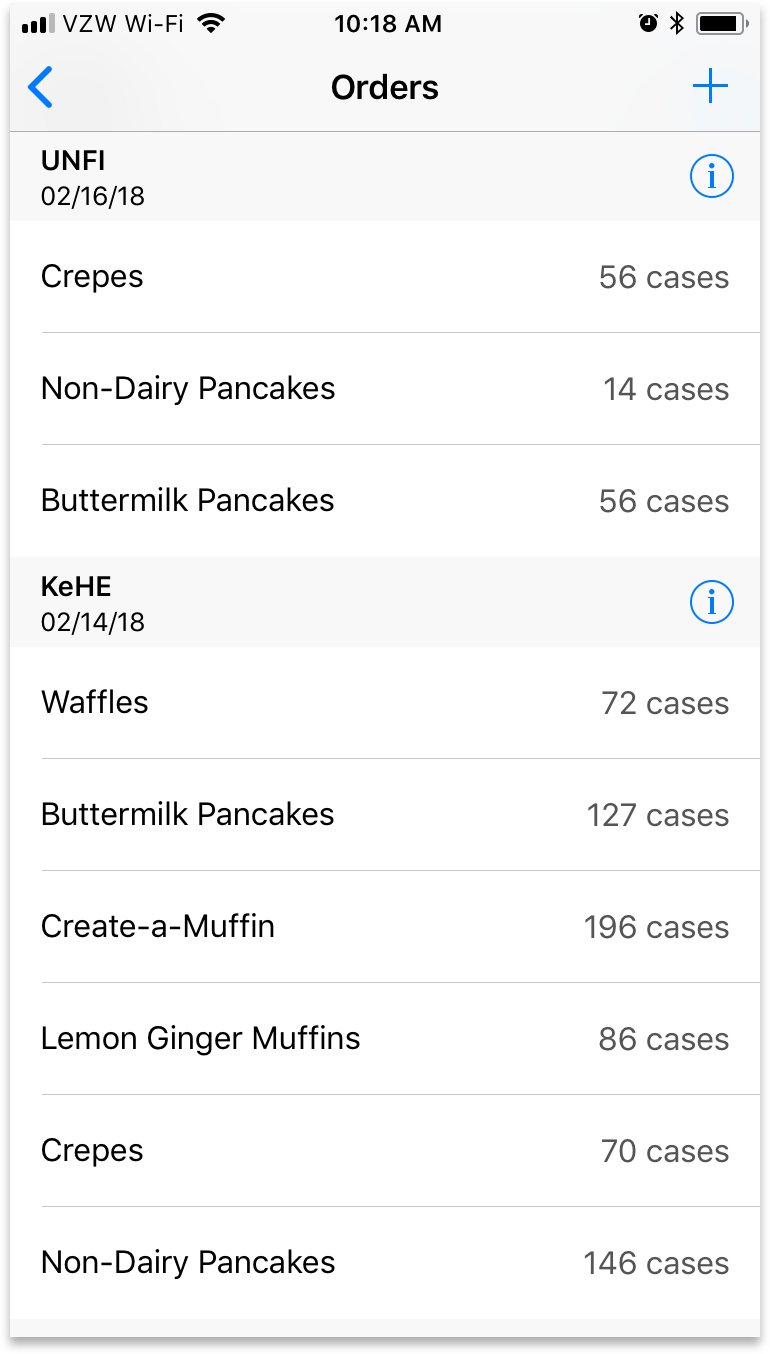Select the Buttermilk Pancakes row with 127 cases
This screenshot has height=1354, width=770.
tap(385, 815)
